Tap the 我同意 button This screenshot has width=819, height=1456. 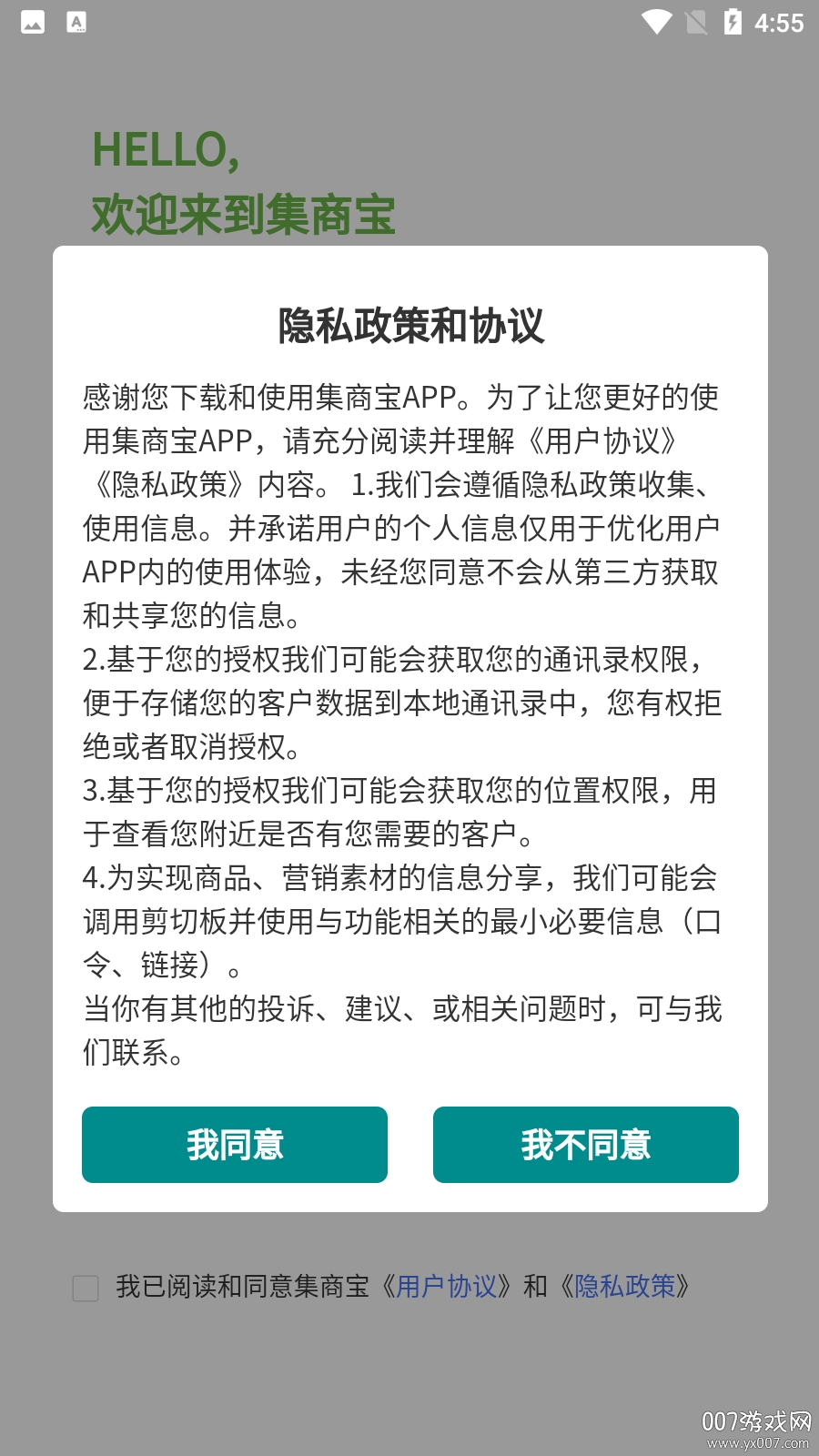pos(235,1145)
